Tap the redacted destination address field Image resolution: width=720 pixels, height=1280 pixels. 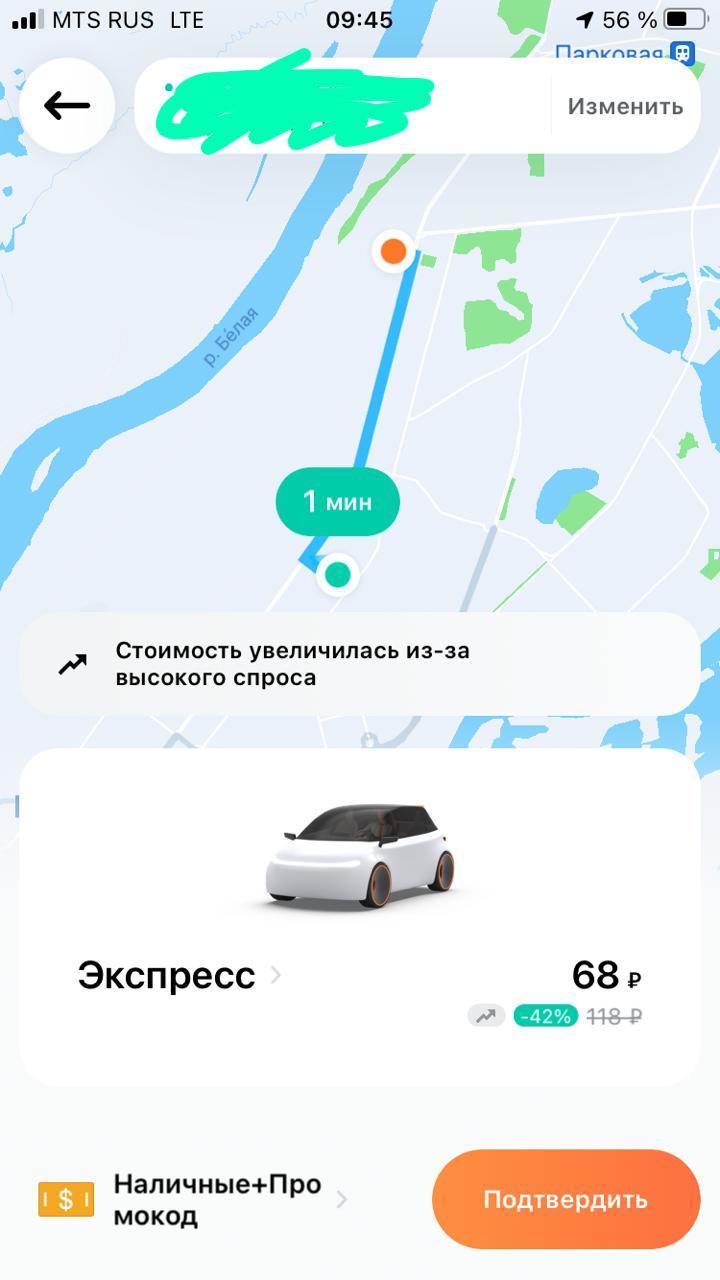click(x=340, y=106)
